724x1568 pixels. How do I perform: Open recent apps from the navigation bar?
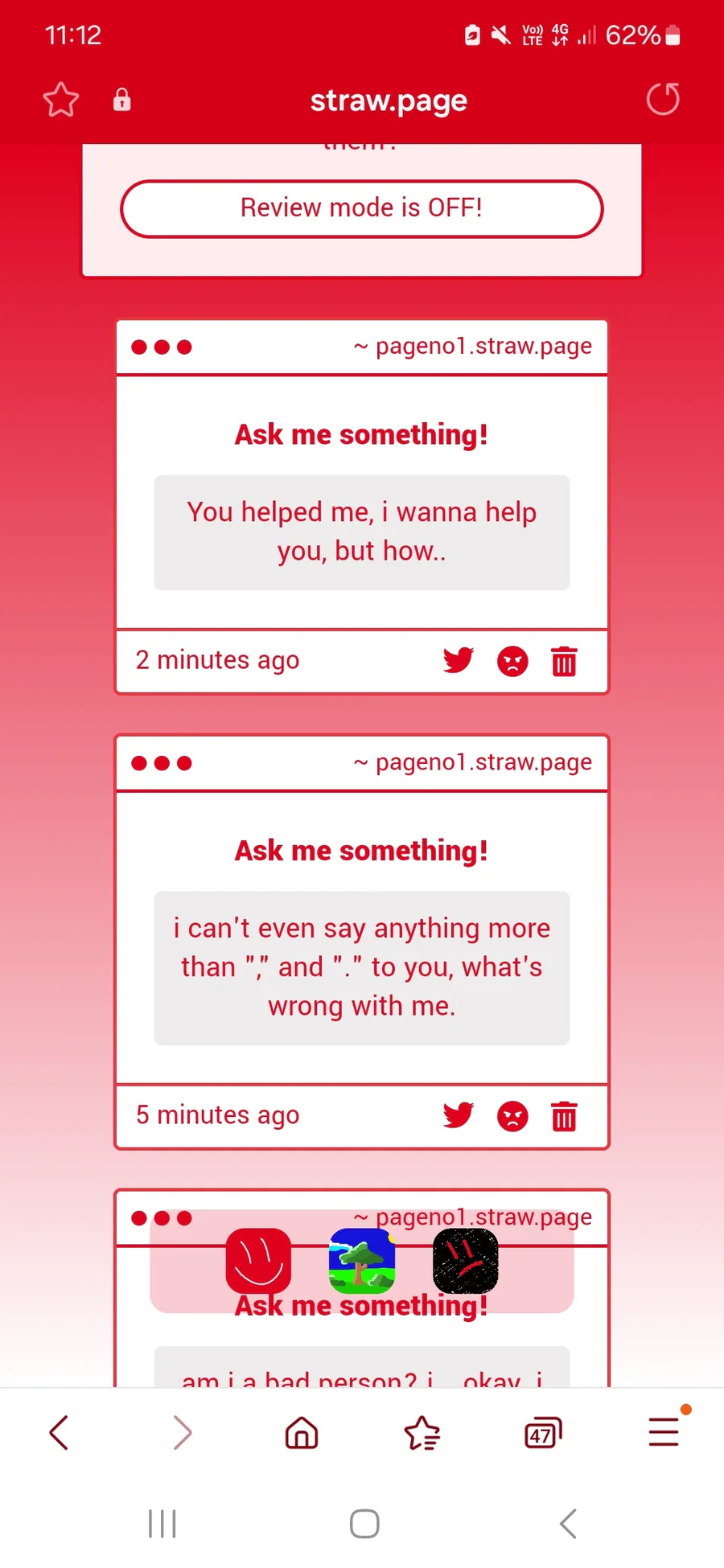point(162,1524)
